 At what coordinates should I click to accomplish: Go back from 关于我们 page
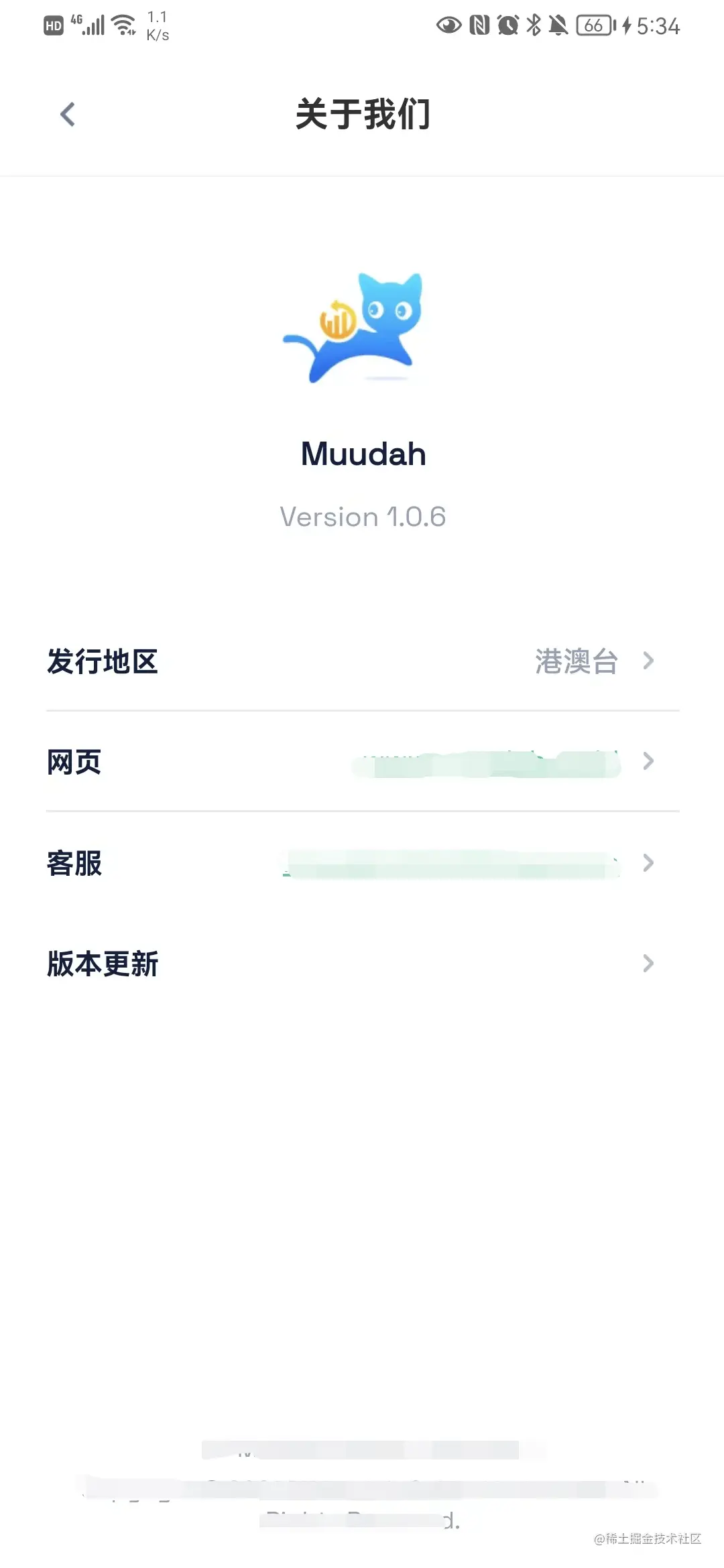click(x=68, y=115)
